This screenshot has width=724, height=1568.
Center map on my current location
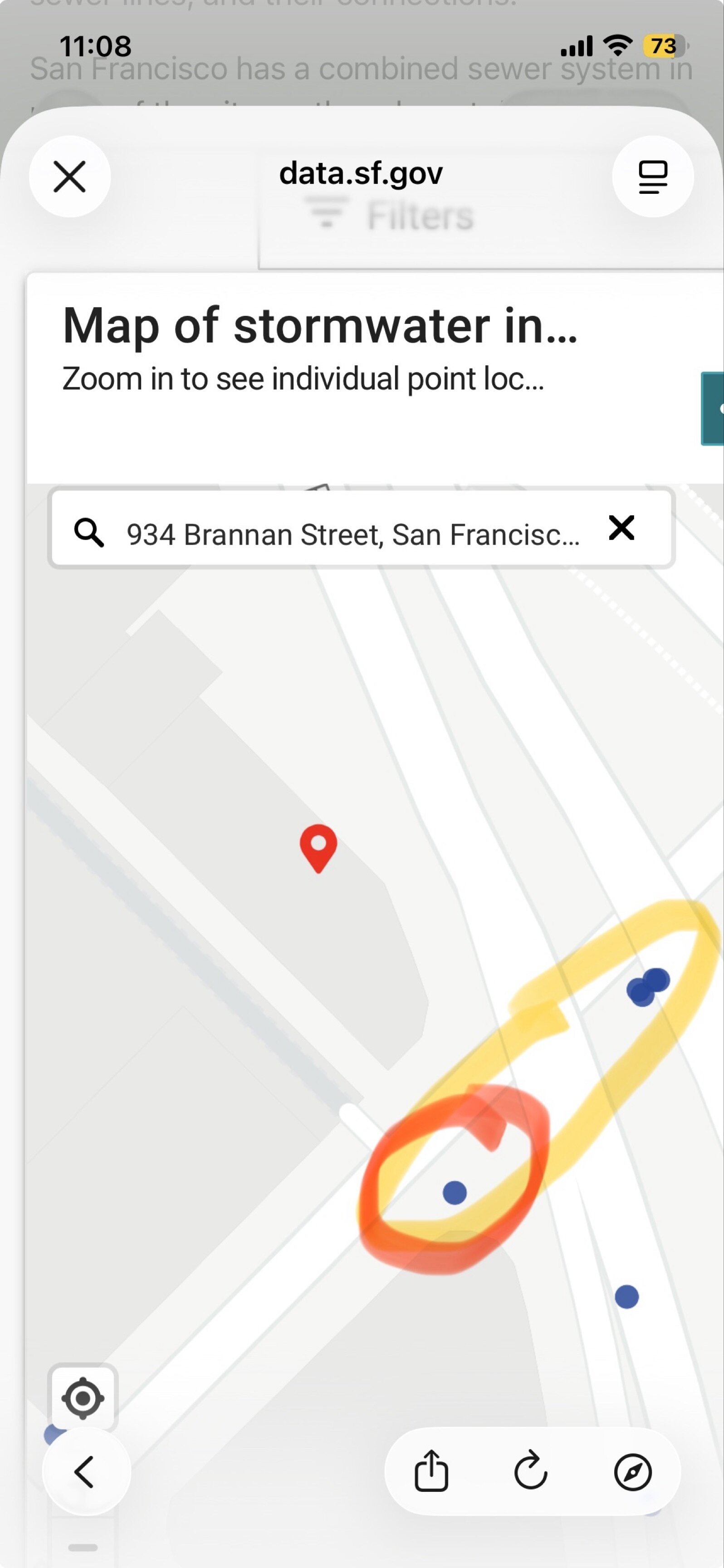(83, 1398)
